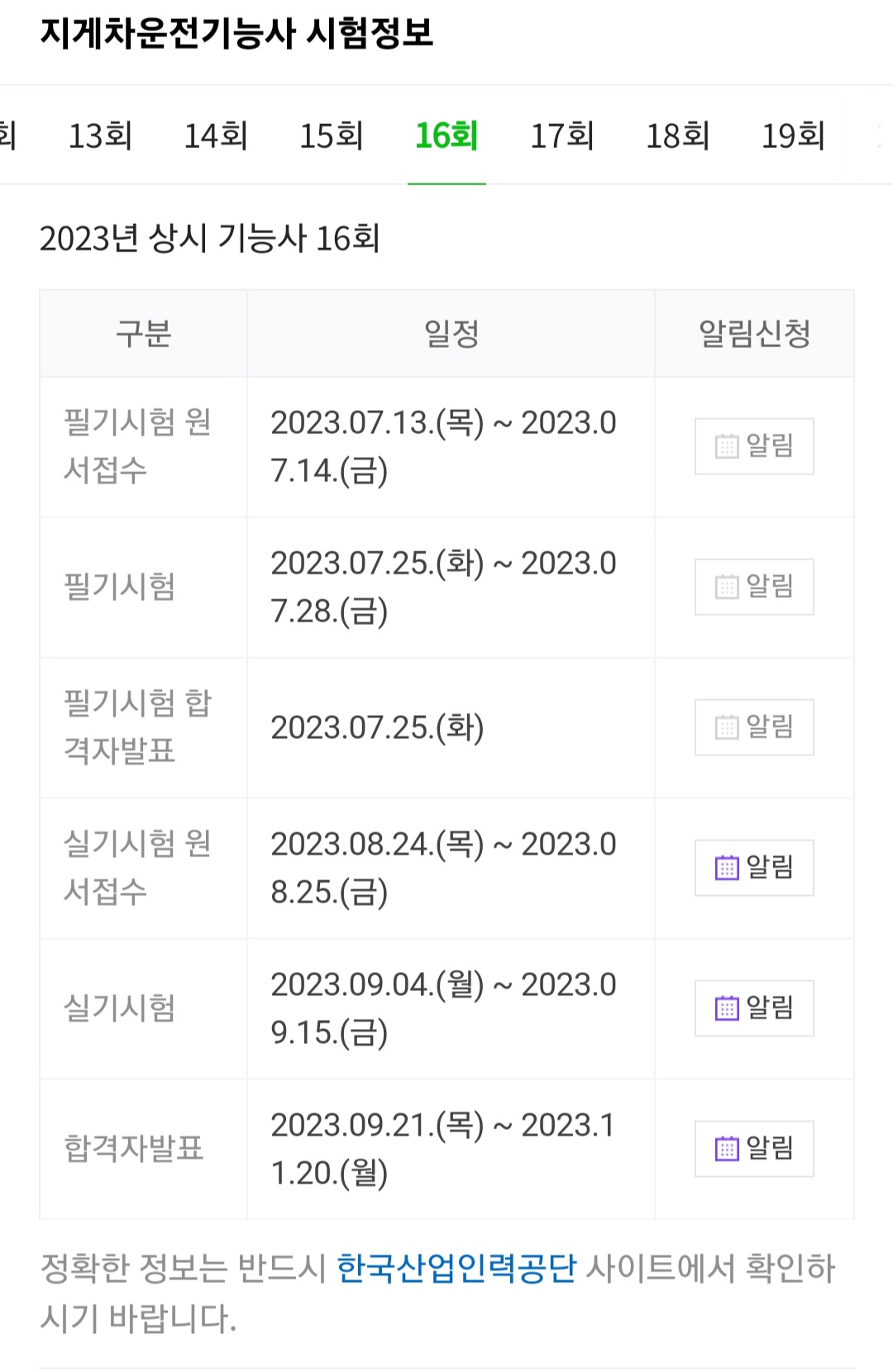Switch to the 19회 tab

point(794,136)
